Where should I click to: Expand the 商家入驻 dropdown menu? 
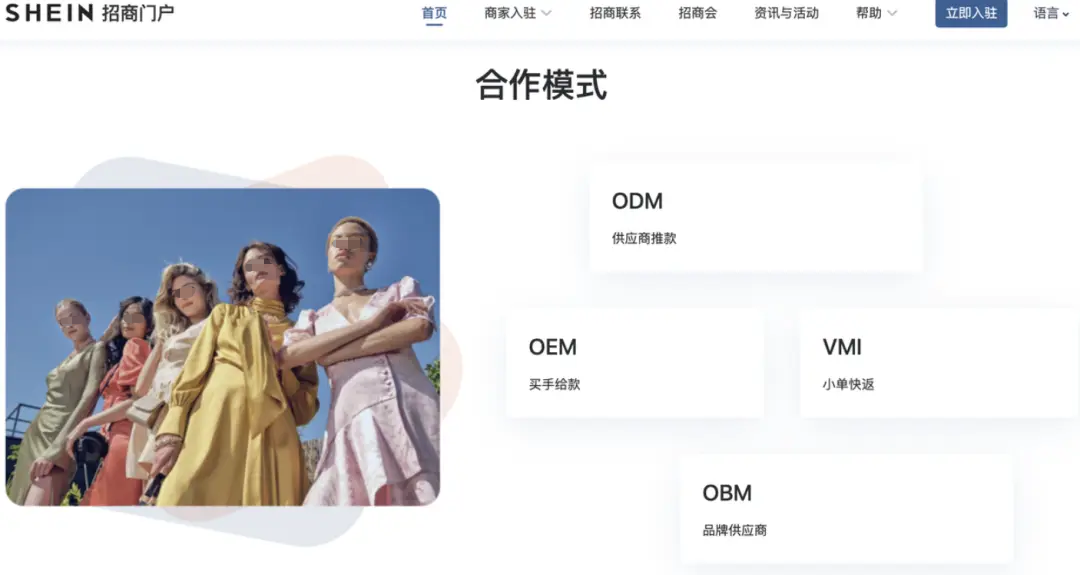(517, 13)
